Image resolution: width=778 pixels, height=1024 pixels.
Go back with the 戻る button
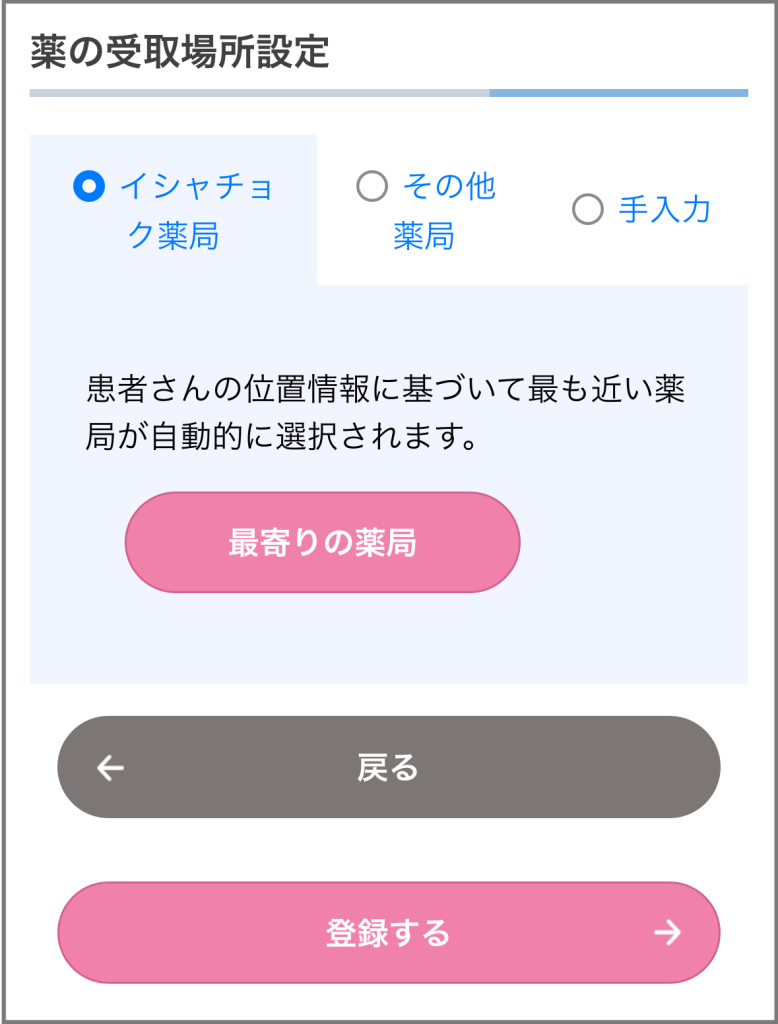388,767
